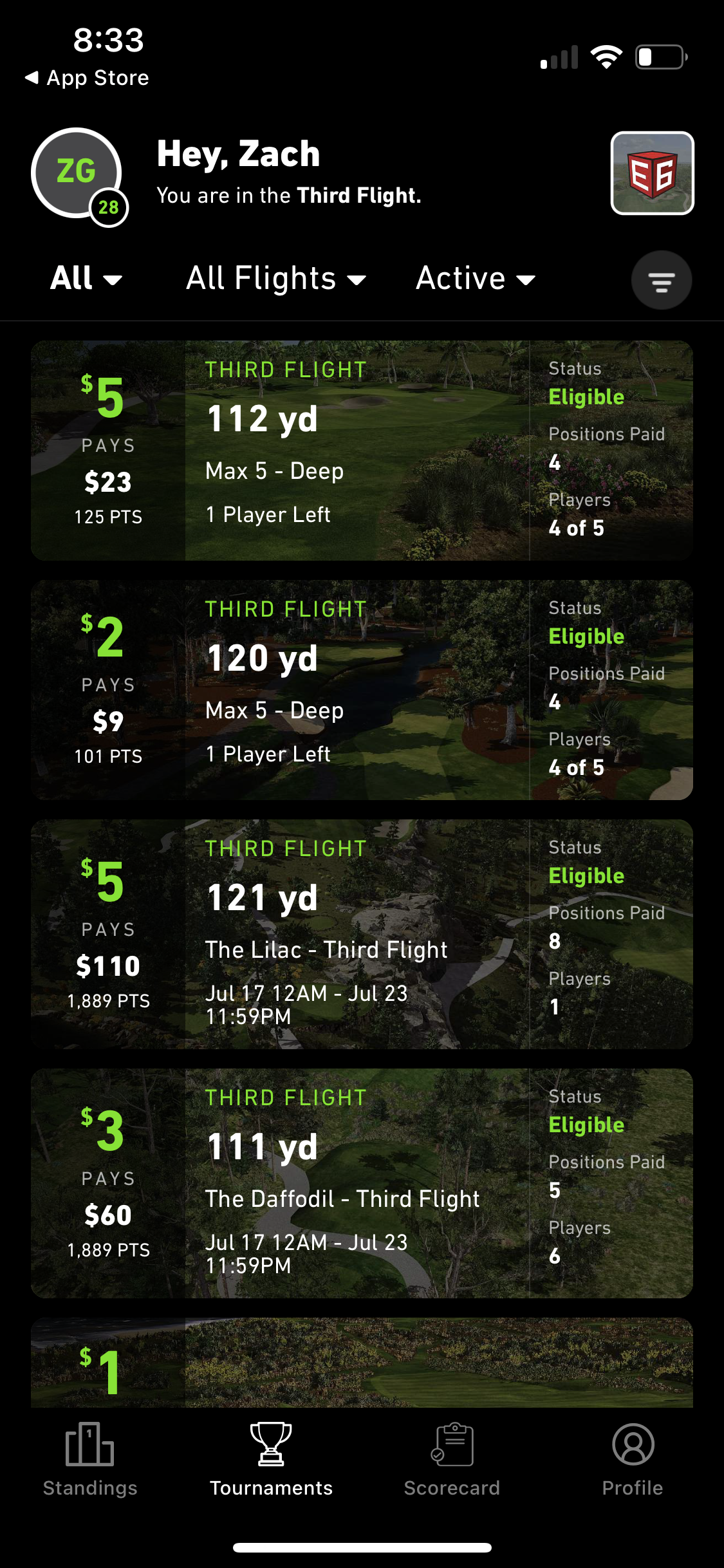Open The Daffodil - Third Flight tournament
Screen dimensions: 724x1568
(x=362, y=1183)
